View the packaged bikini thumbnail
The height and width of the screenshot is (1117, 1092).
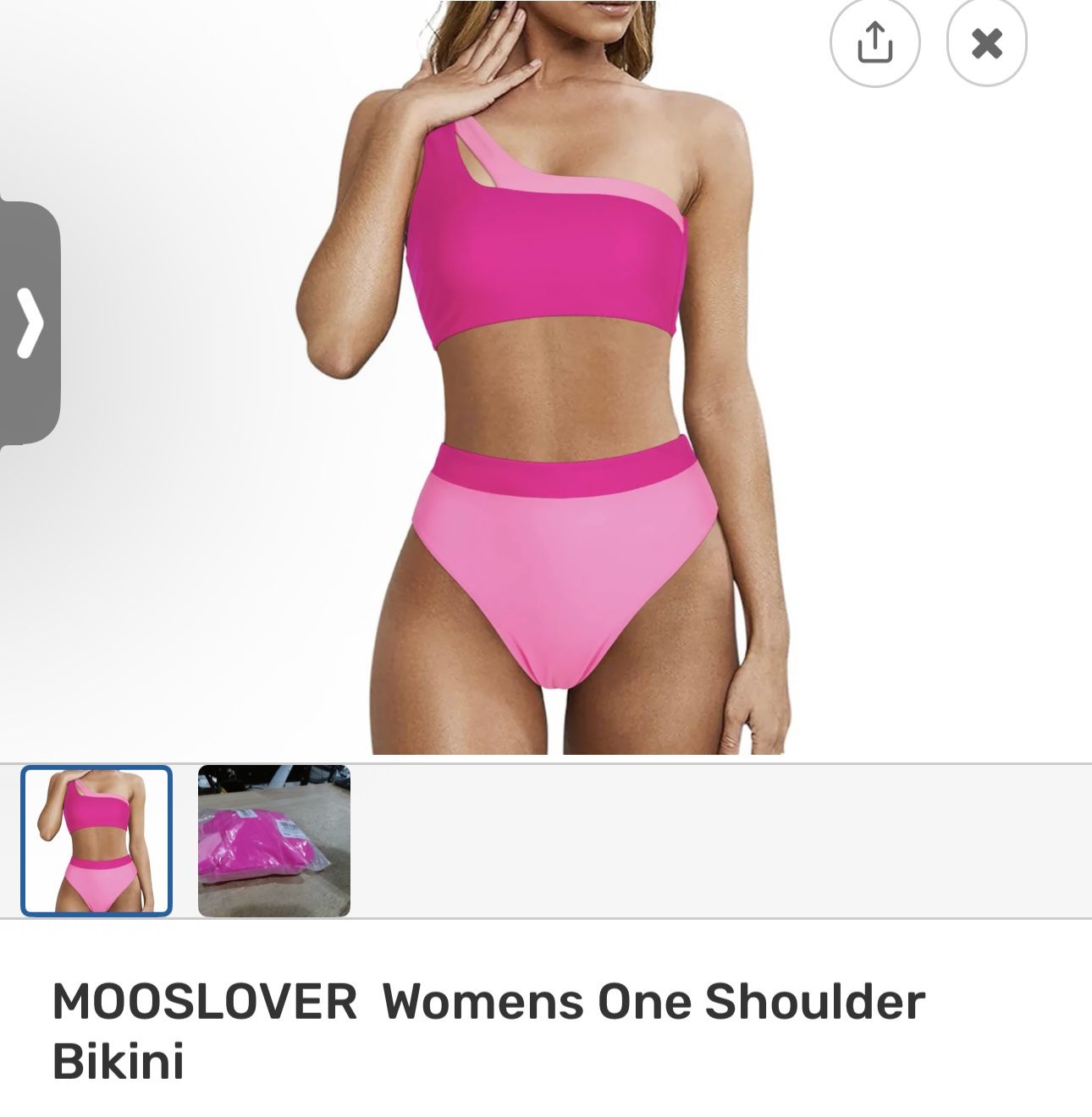(273, 840)
